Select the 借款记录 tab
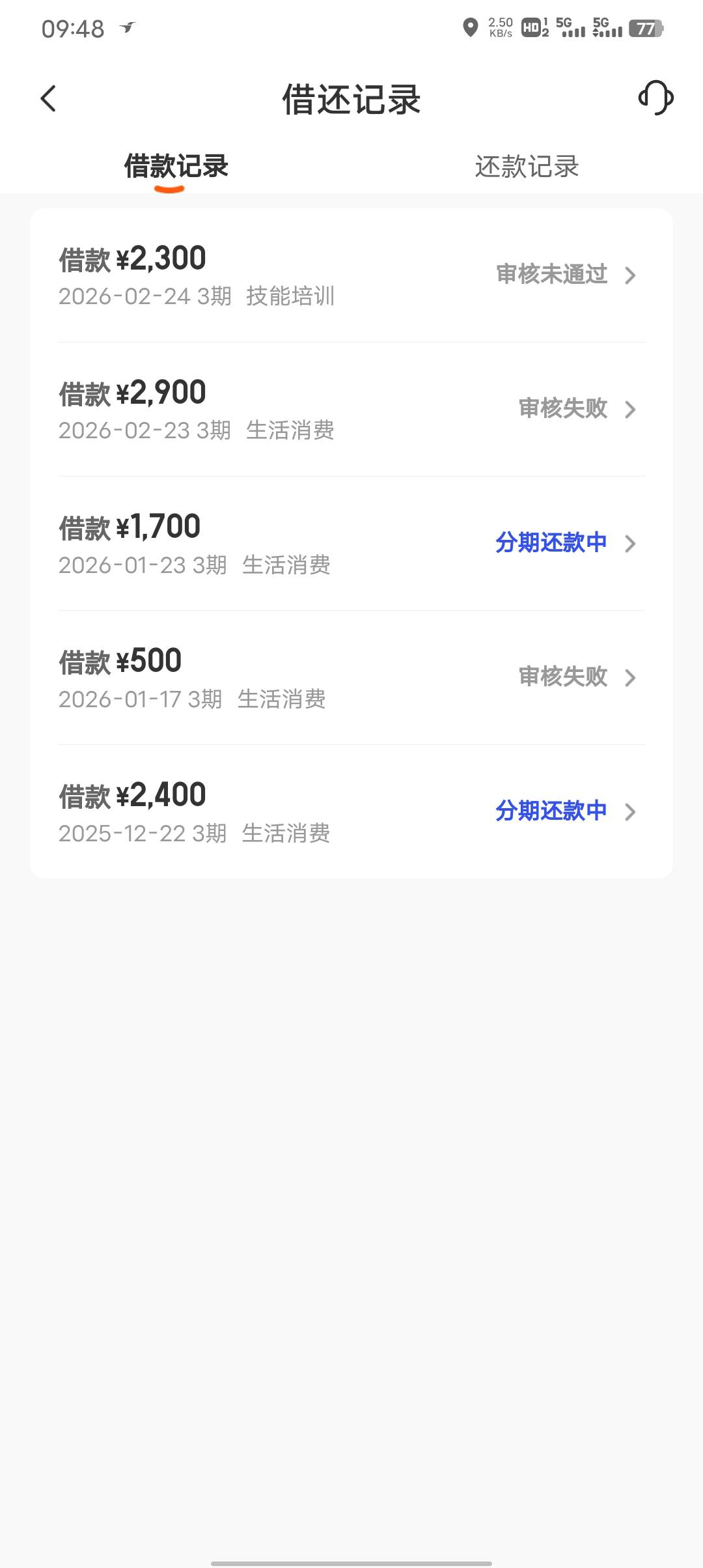703x1568 pixels. (x=176, y=167)
